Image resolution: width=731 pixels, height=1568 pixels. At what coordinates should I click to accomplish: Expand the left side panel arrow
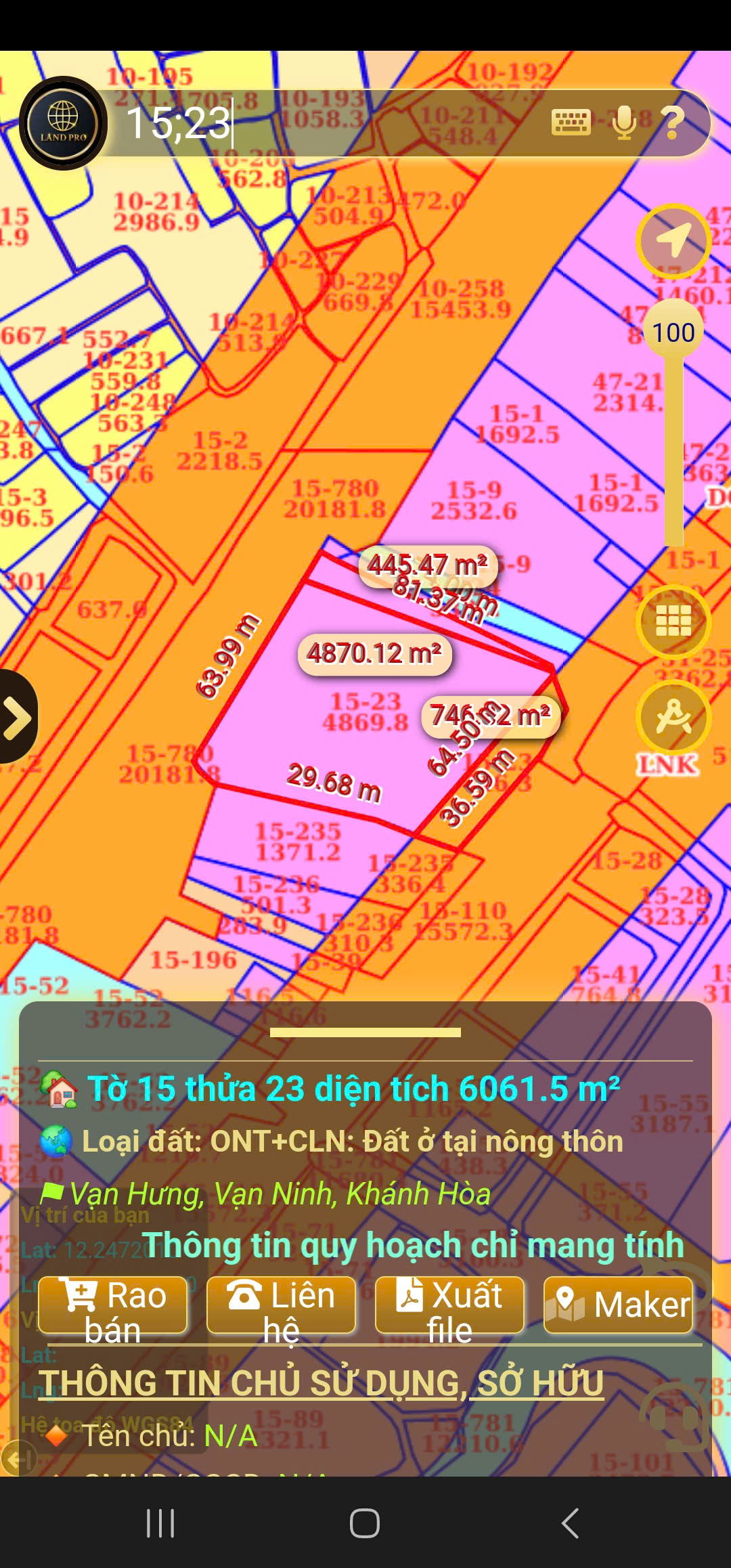point(16,716)
